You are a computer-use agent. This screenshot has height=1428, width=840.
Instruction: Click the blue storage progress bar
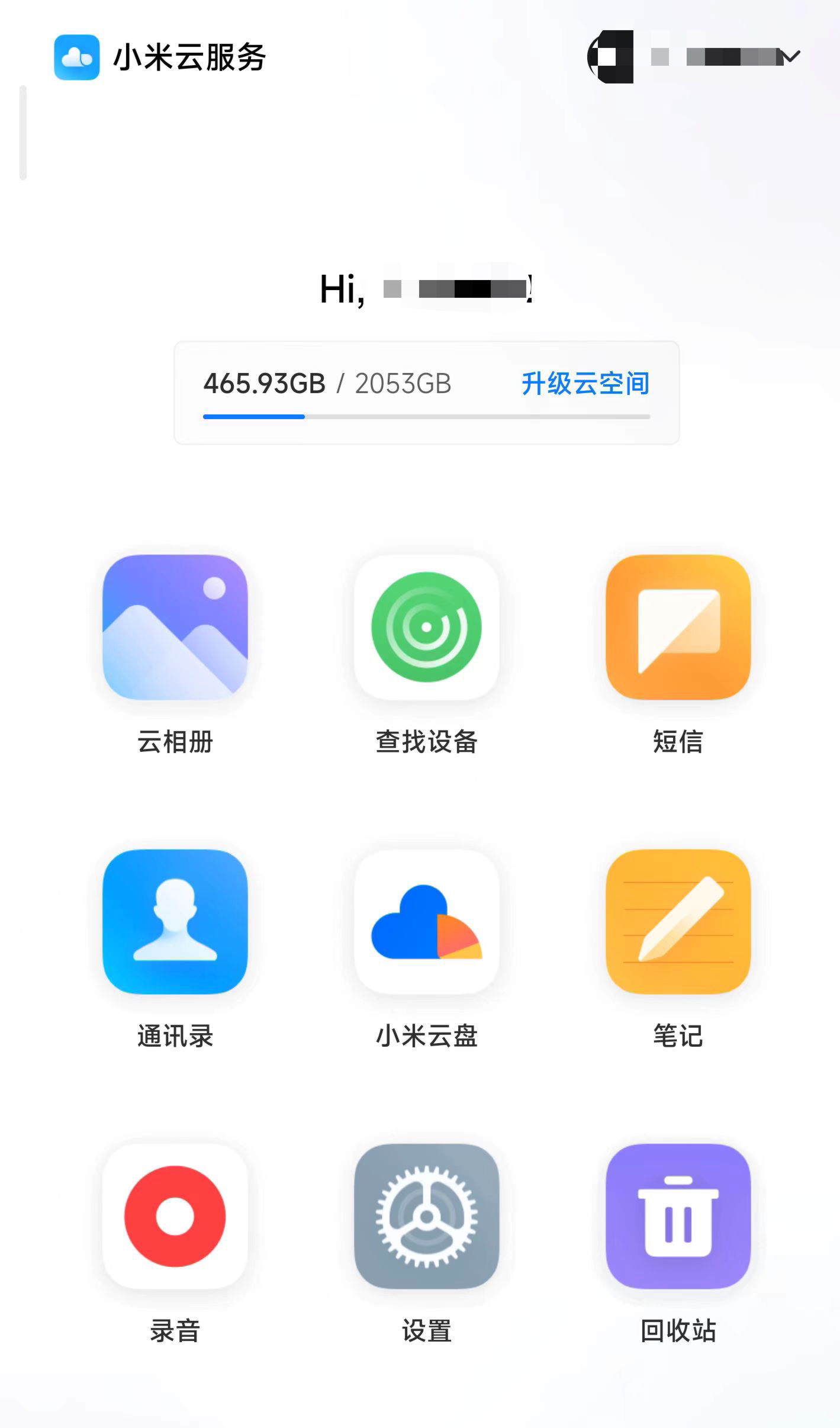[x=253, y=416]
